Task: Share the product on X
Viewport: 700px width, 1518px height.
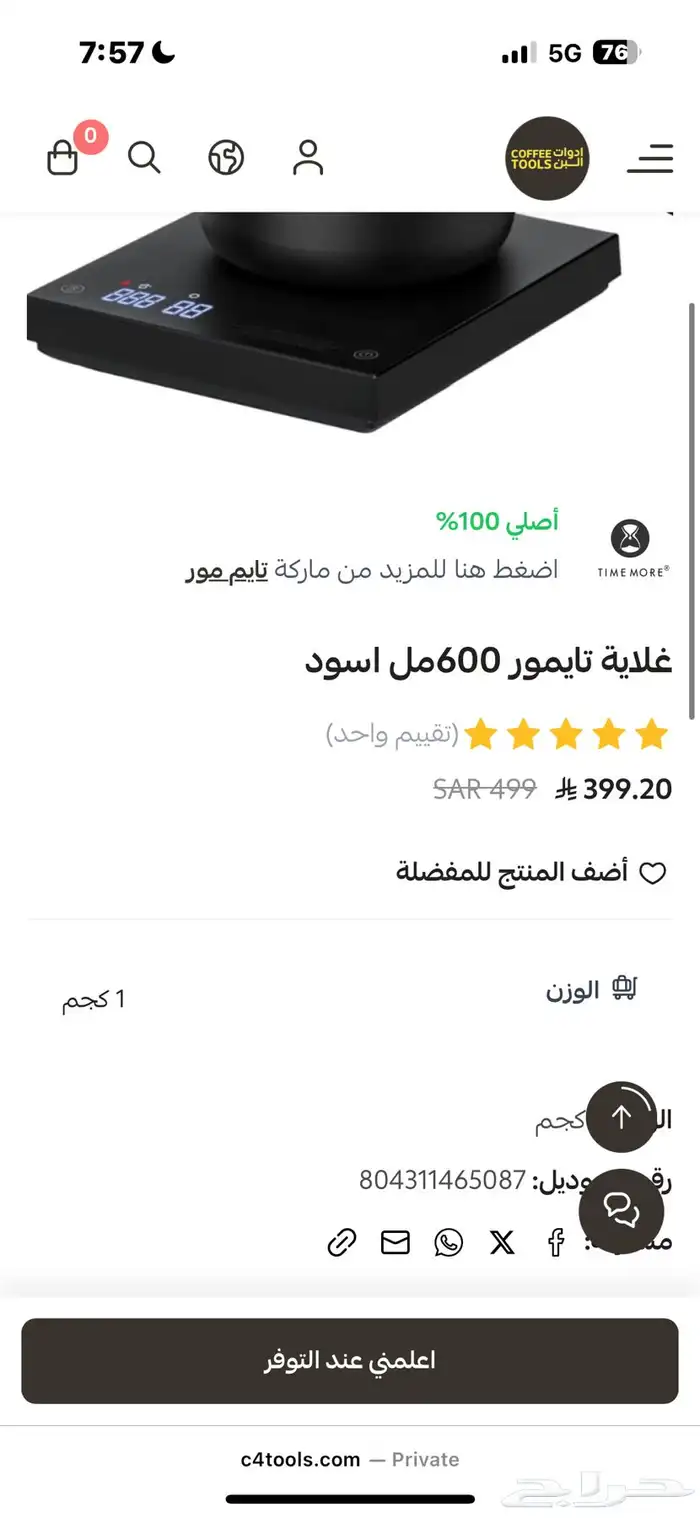Action: [x=502, y=1243]
